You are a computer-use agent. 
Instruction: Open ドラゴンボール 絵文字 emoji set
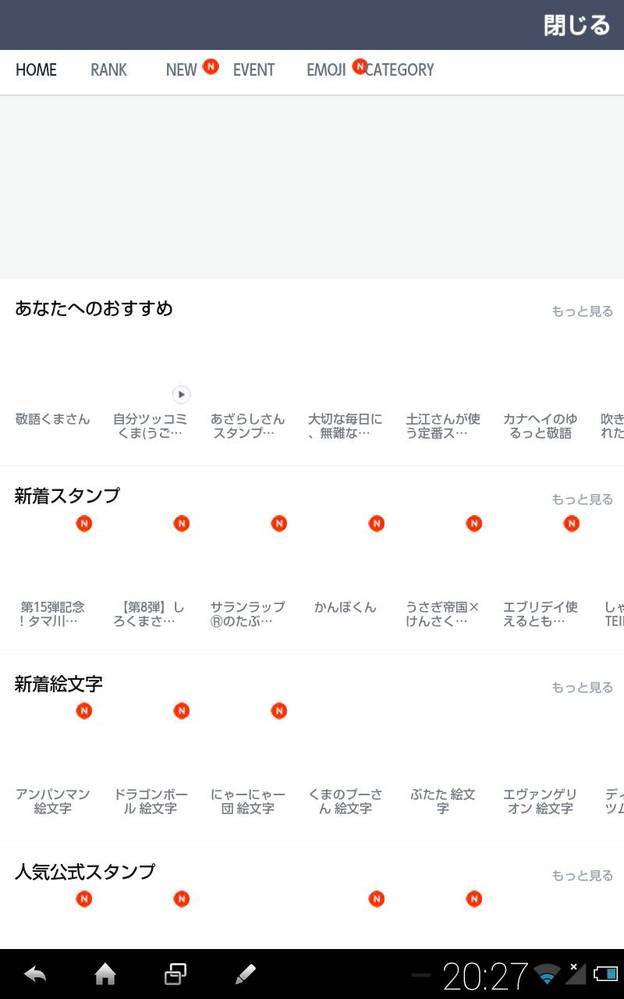tap(150, 801)
